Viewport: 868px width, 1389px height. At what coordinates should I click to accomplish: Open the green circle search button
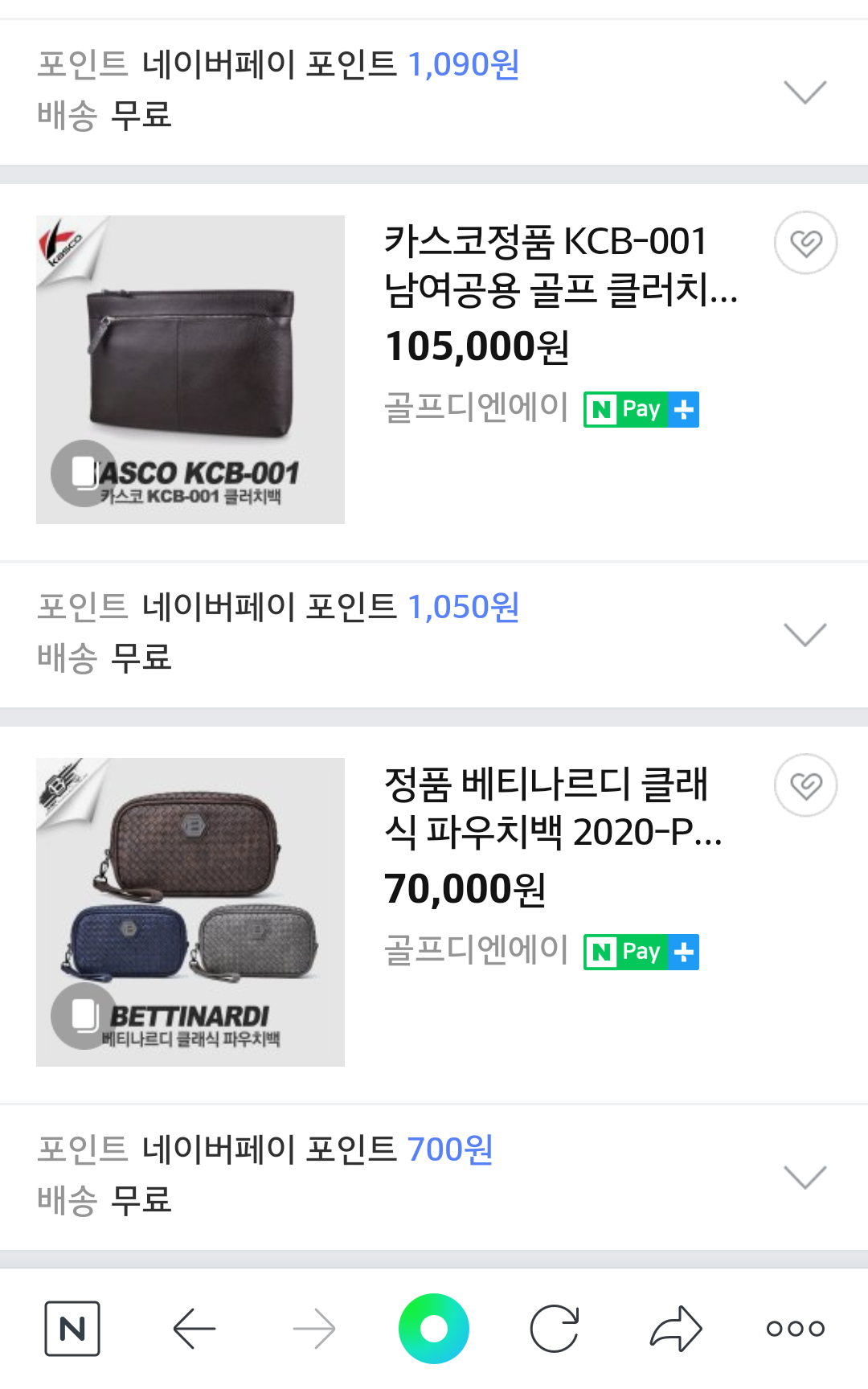coord(434,1328)
